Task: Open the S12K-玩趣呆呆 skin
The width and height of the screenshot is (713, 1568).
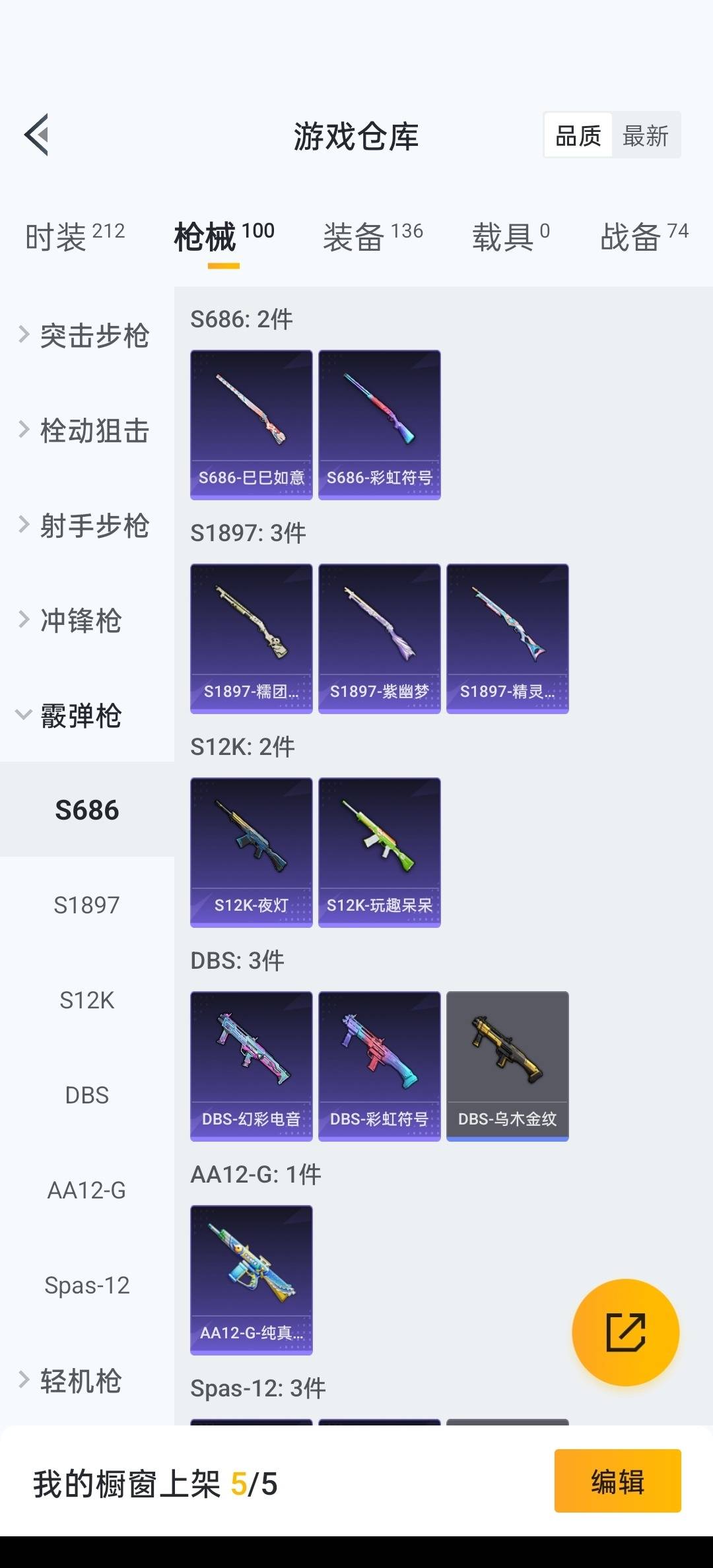Action: (379, 852)
